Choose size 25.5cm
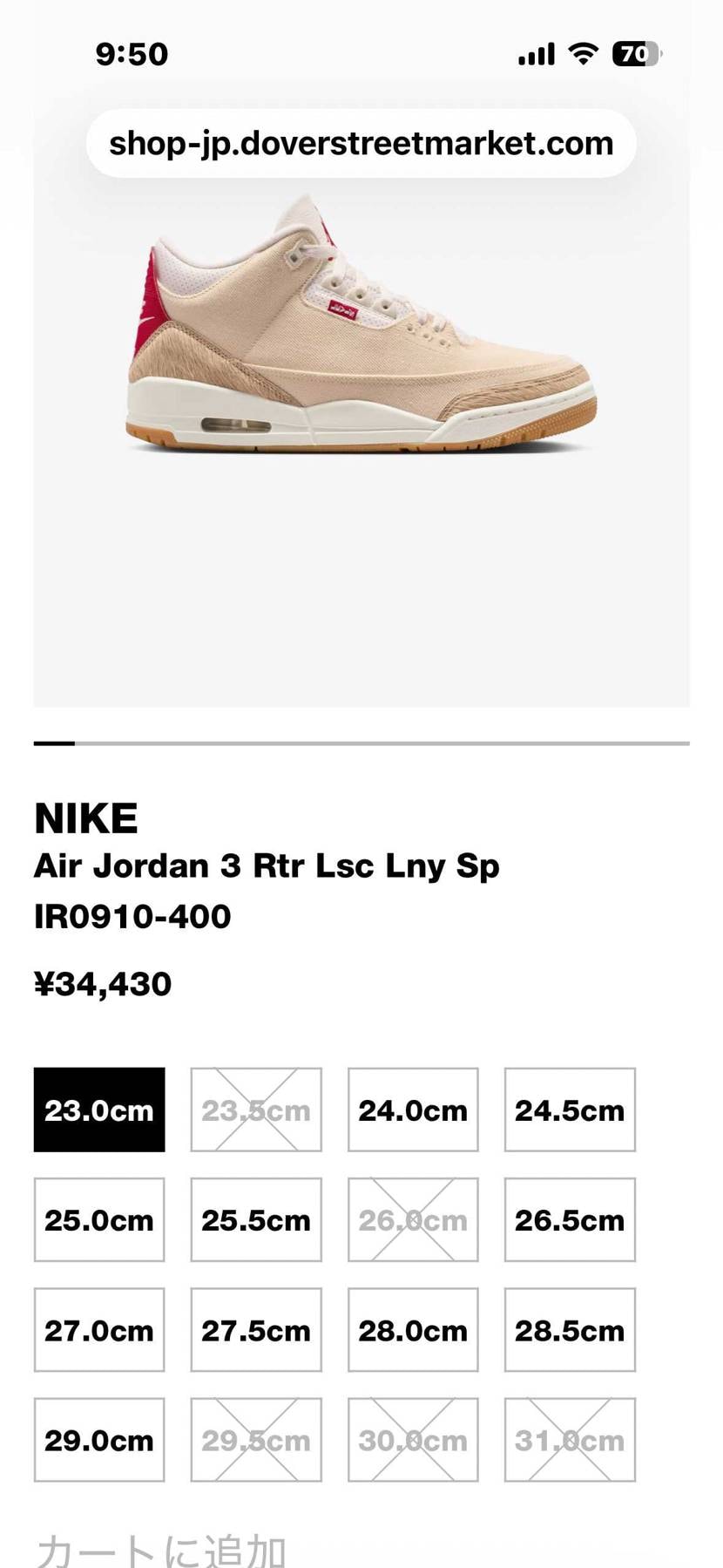723x1568 pixels. click(x=256, y=1219)
